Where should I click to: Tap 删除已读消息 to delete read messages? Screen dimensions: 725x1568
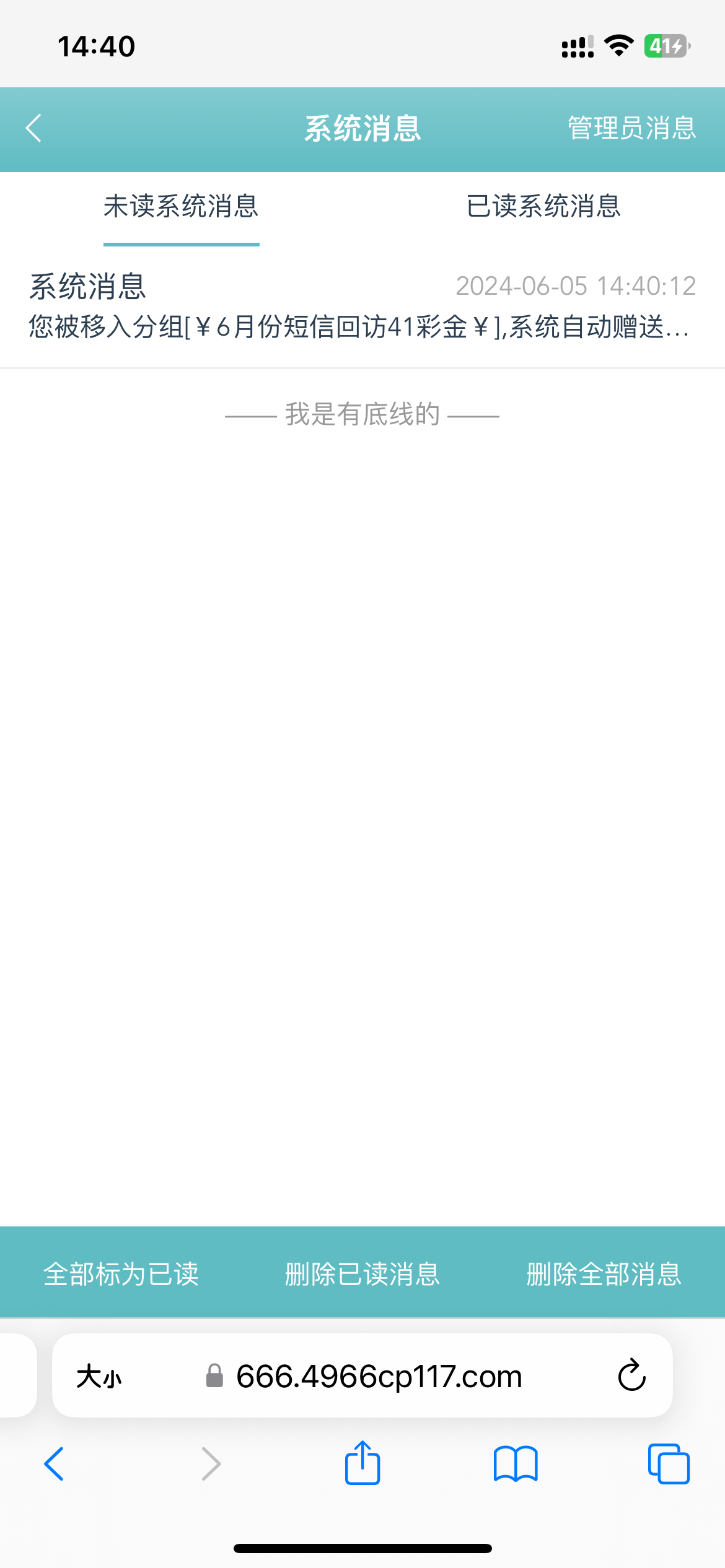pyautogui.click(x=362, y=1274)
